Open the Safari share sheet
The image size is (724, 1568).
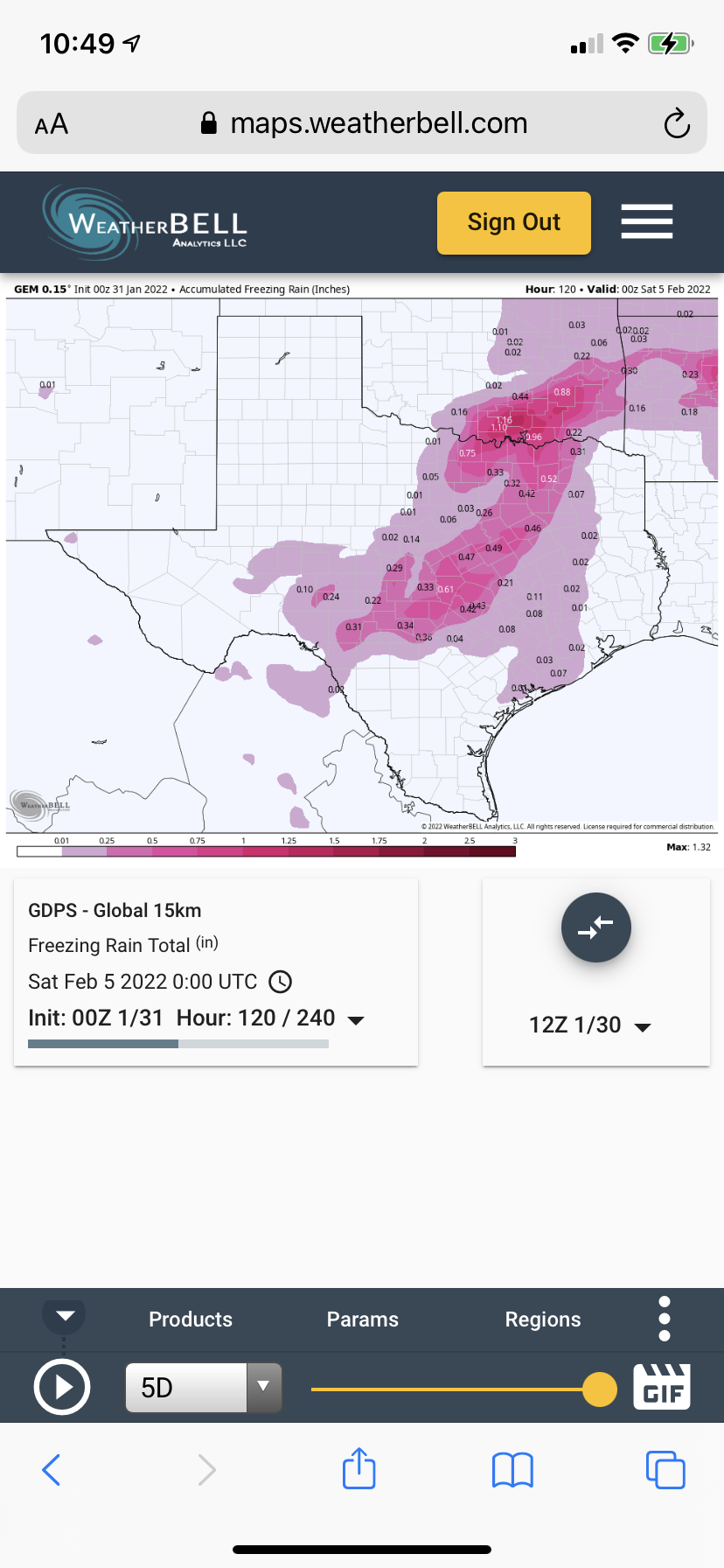point(359,1469)
